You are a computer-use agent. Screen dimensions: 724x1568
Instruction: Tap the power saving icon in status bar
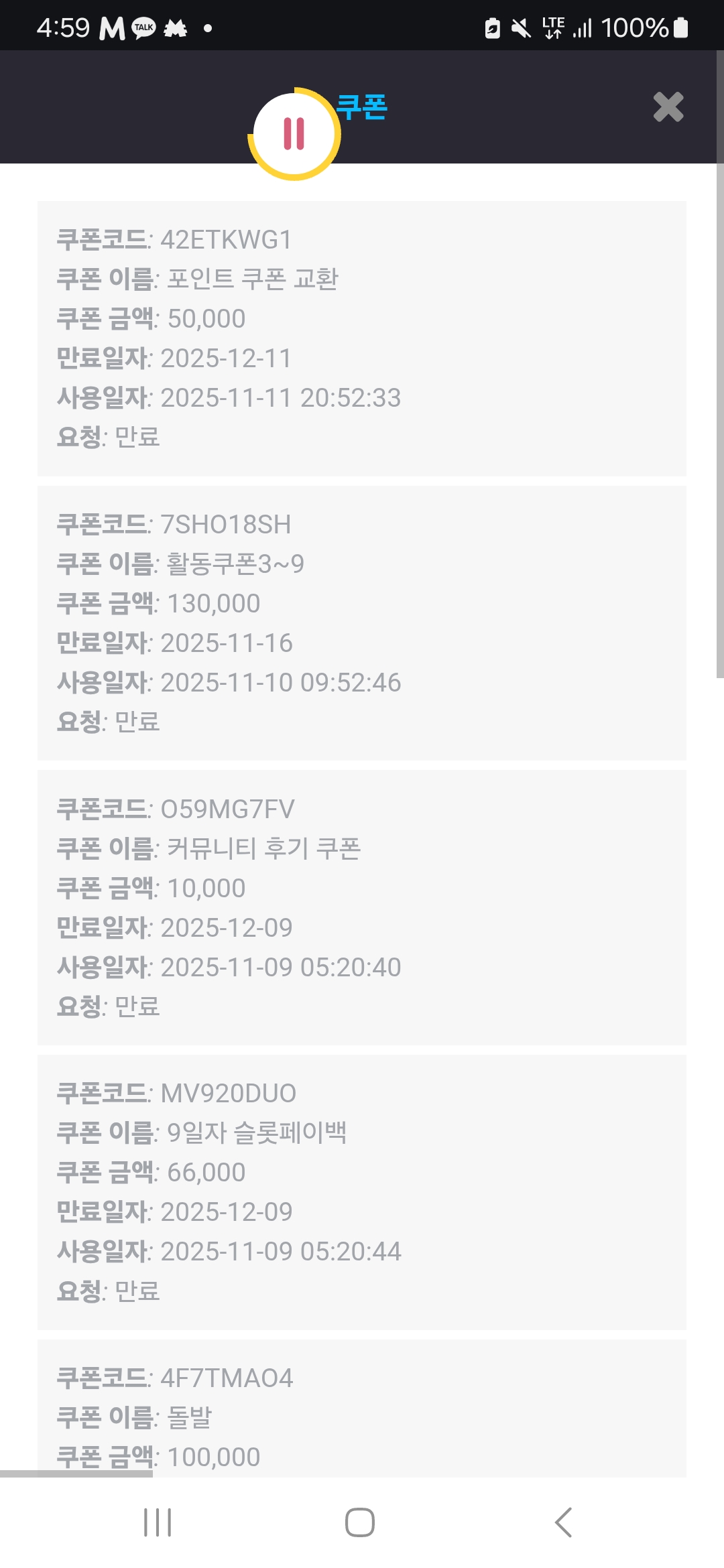pyautogui.click(x=491, y=28)
